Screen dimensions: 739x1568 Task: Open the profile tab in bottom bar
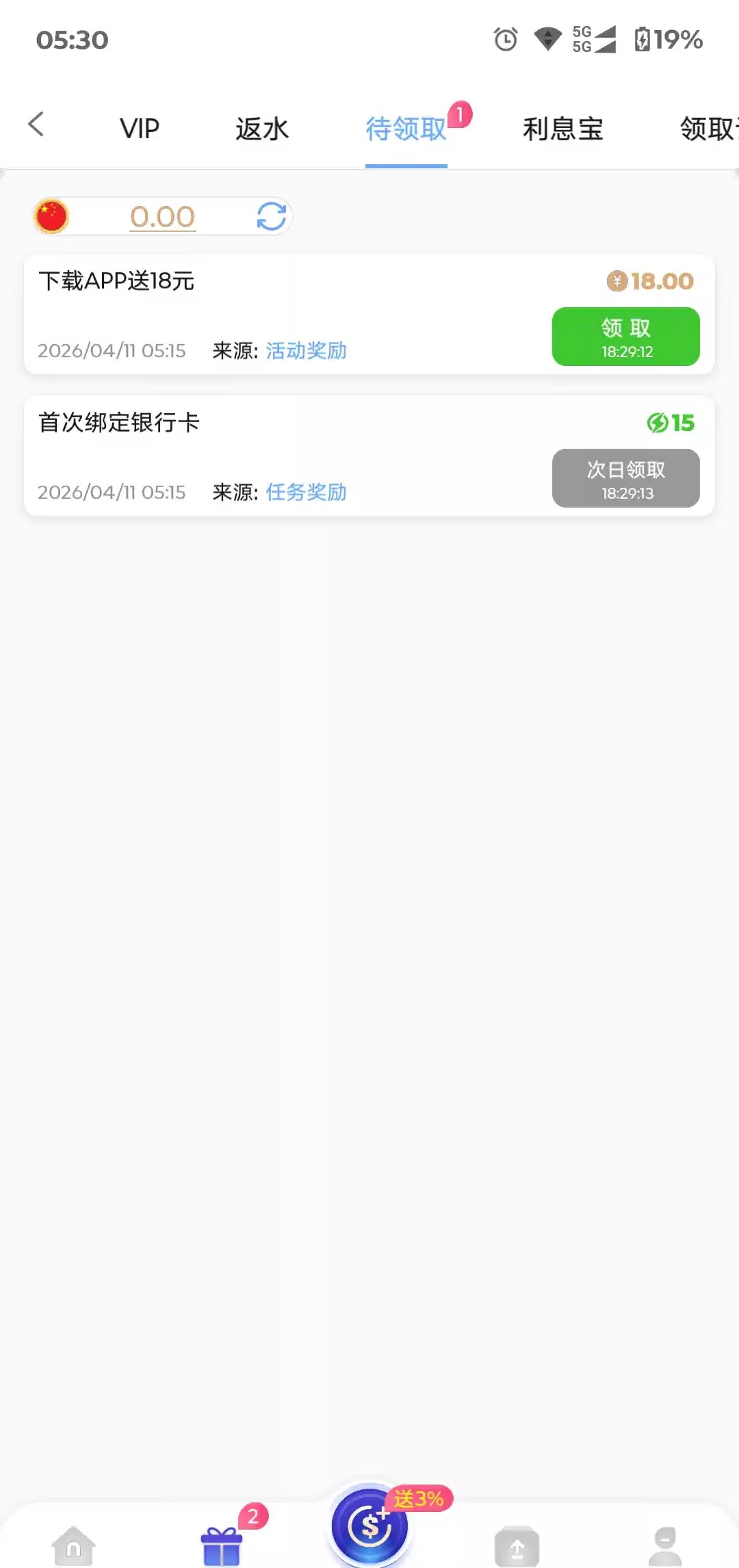click(664, 1545)
